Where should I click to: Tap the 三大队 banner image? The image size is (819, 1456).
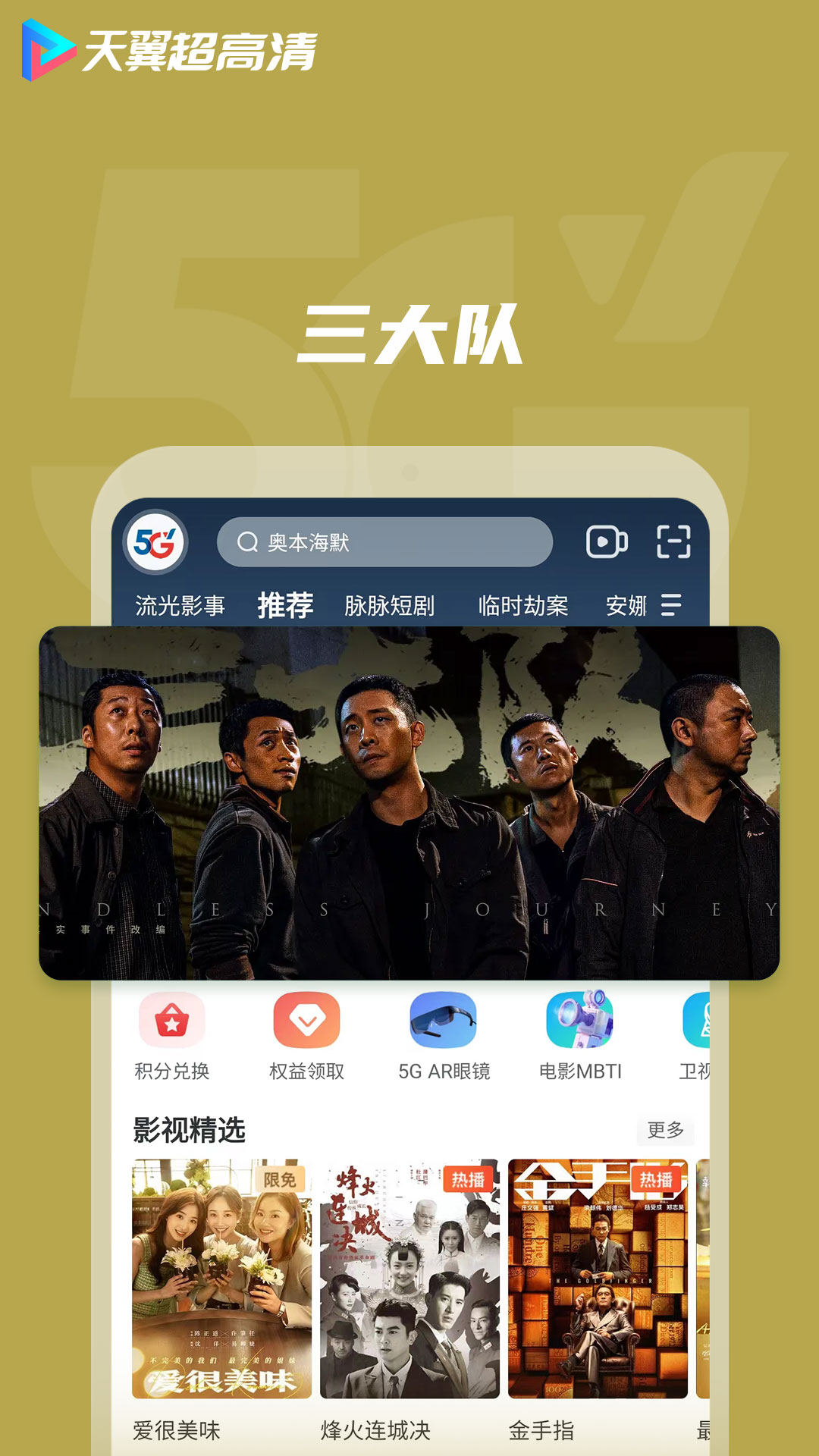pos(409,804)
